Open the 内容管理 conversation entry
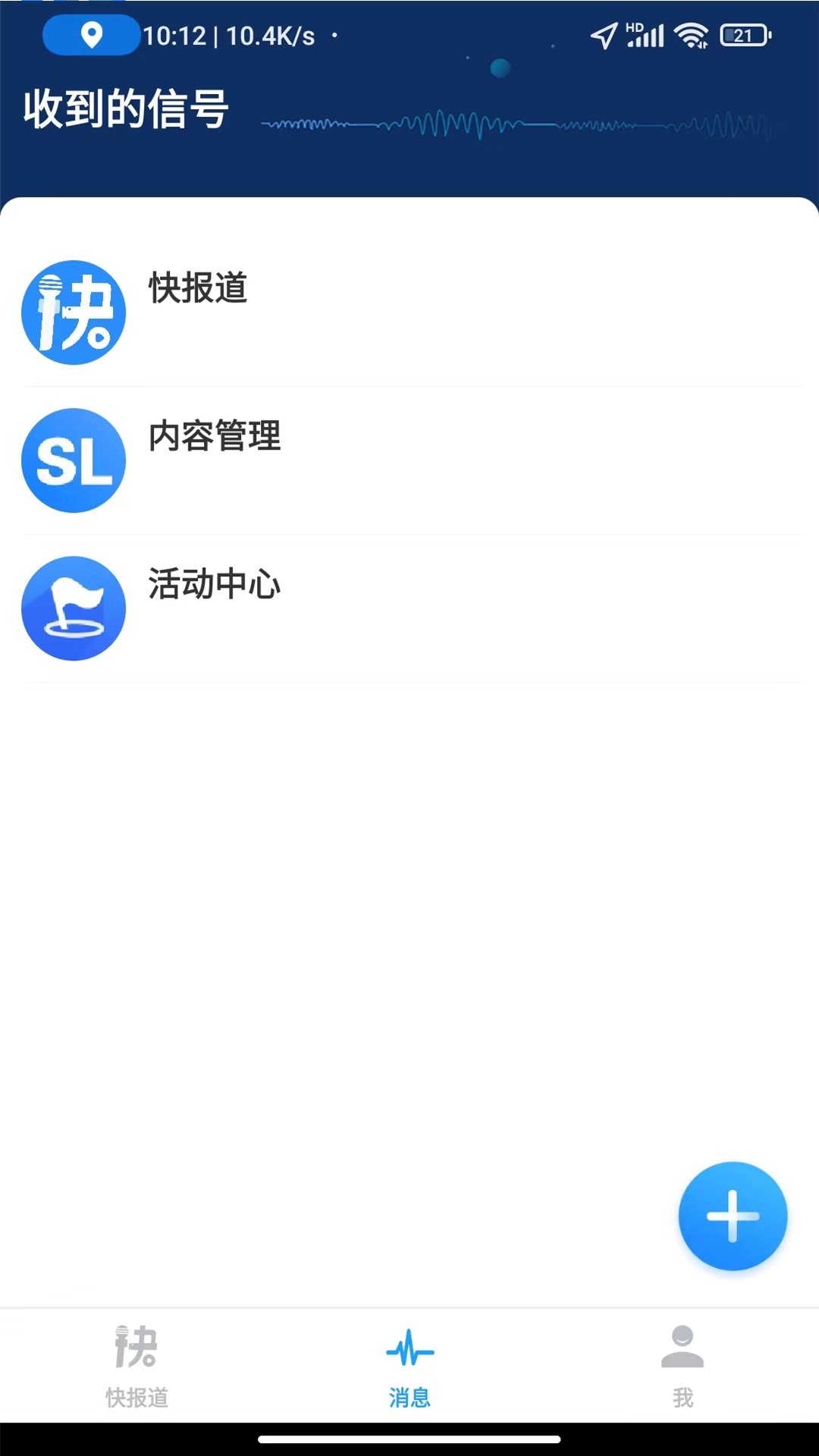This screenshot has height=1456, width=819. tap(409, 460)
